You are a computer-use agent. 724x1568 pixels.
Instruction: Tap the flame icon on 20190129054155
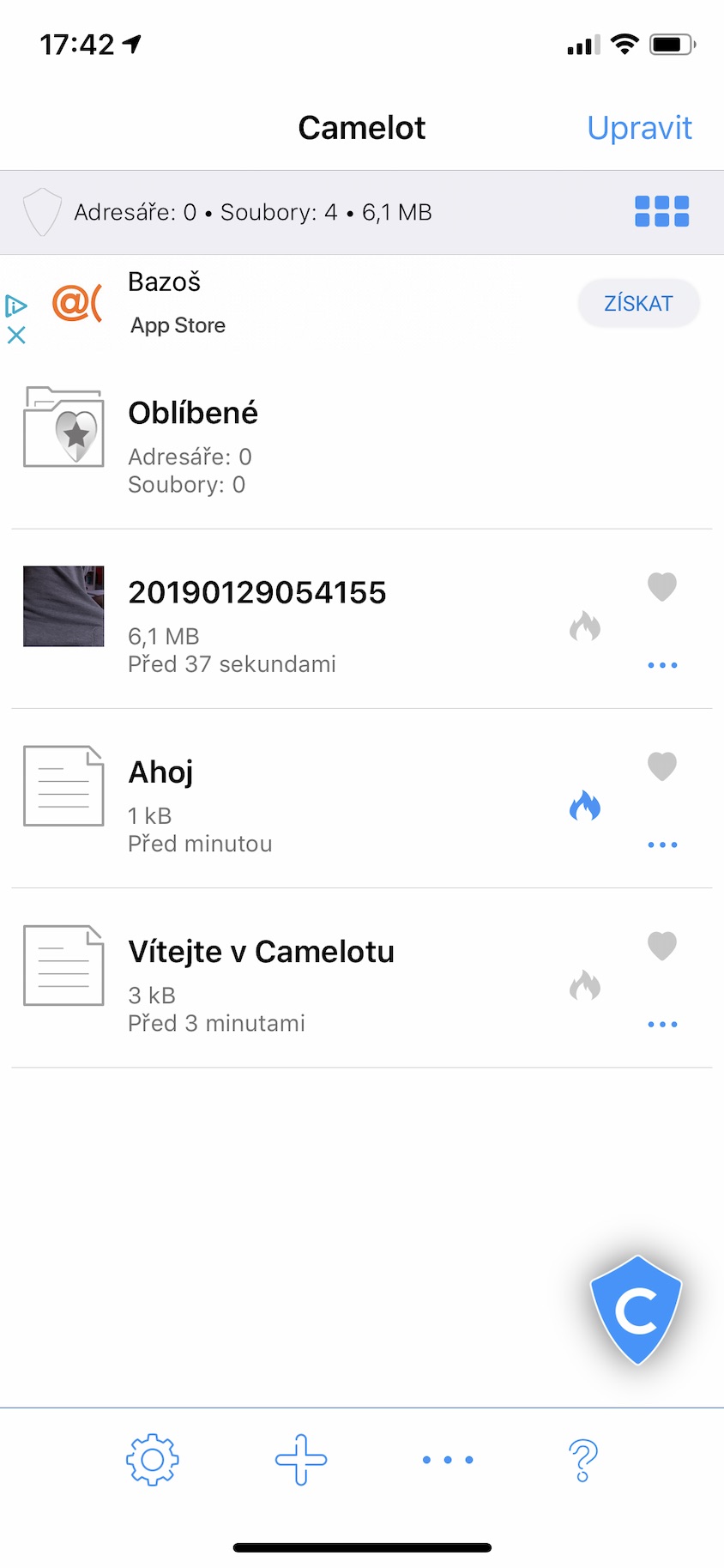[585, 627]
